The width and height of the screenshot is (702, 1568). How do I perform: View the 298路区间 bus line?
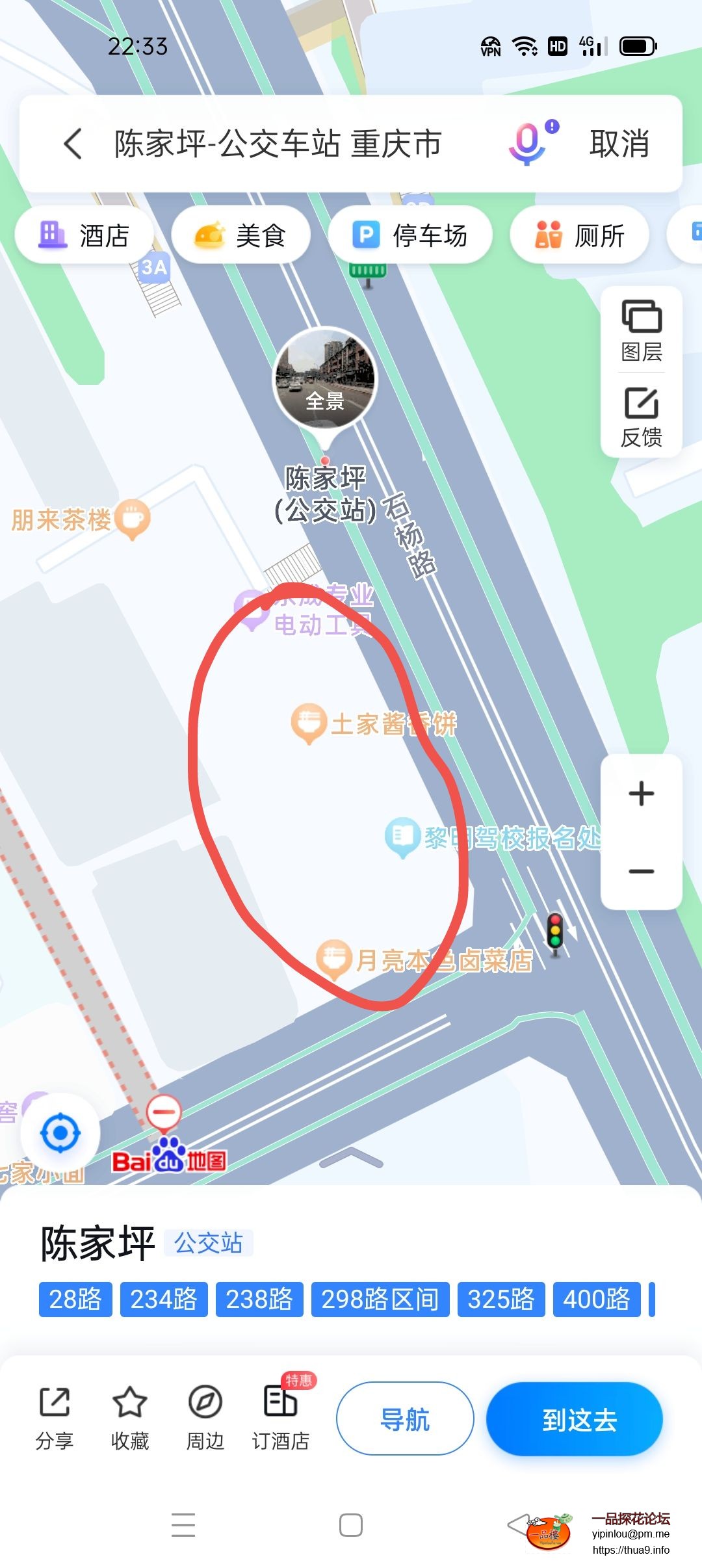point(380,1300)
